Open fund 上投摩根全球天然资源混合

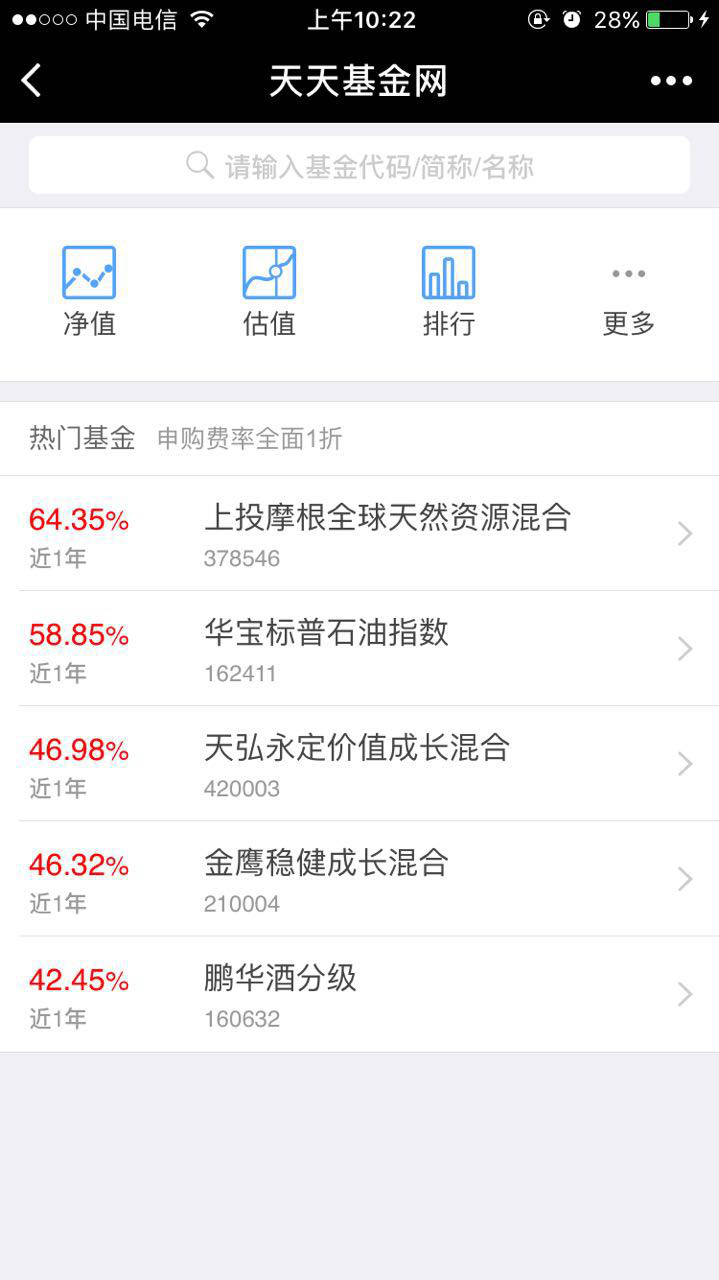point(359,534)
